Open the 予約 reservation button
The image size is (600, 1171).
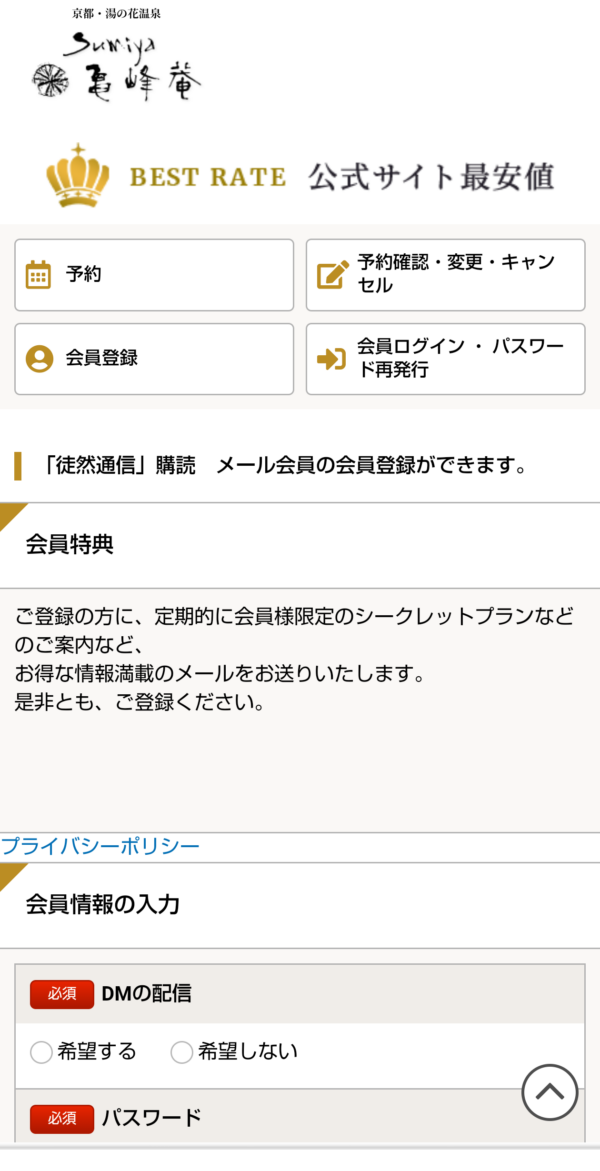(154, 275)
